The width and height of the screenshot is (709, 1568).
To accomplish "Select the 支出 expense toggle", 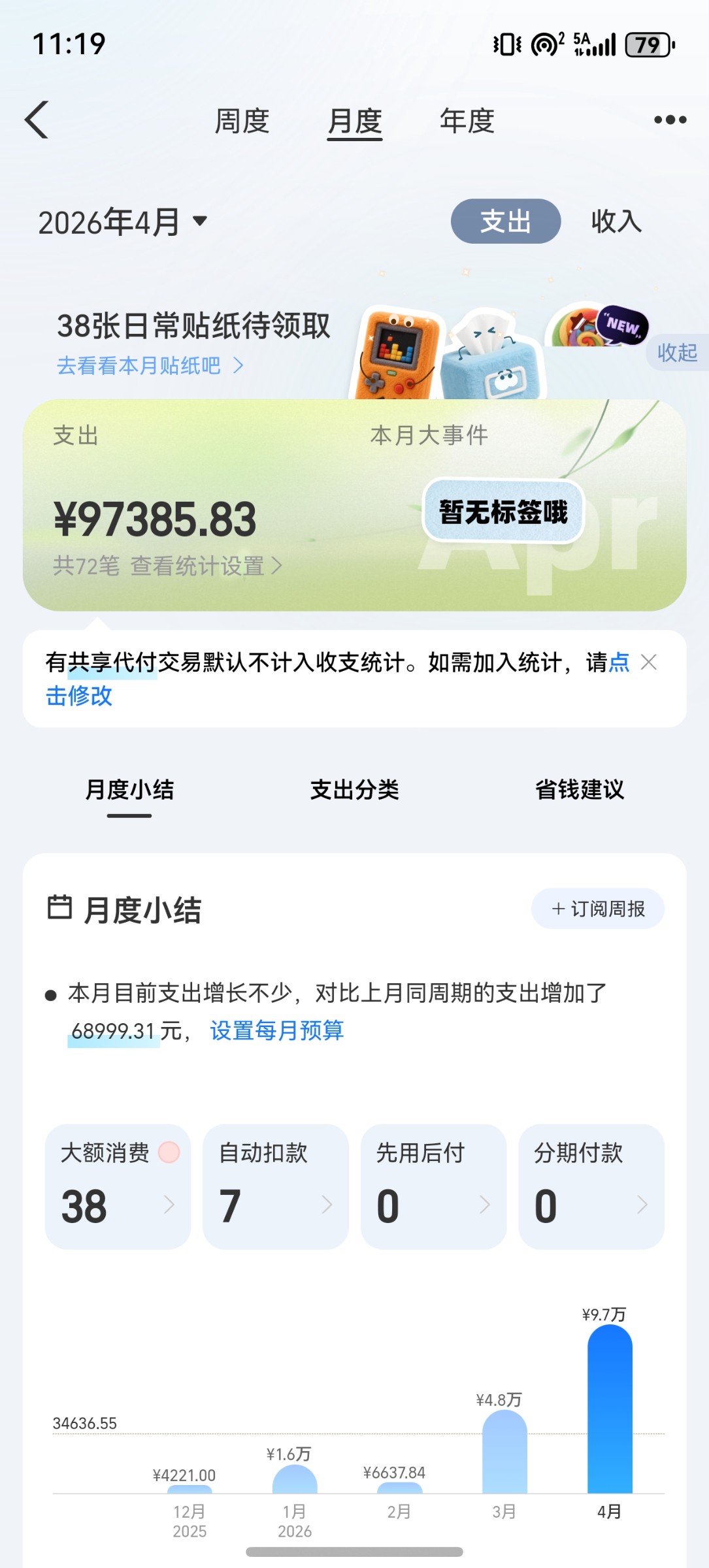I will [x=505, y=222].
